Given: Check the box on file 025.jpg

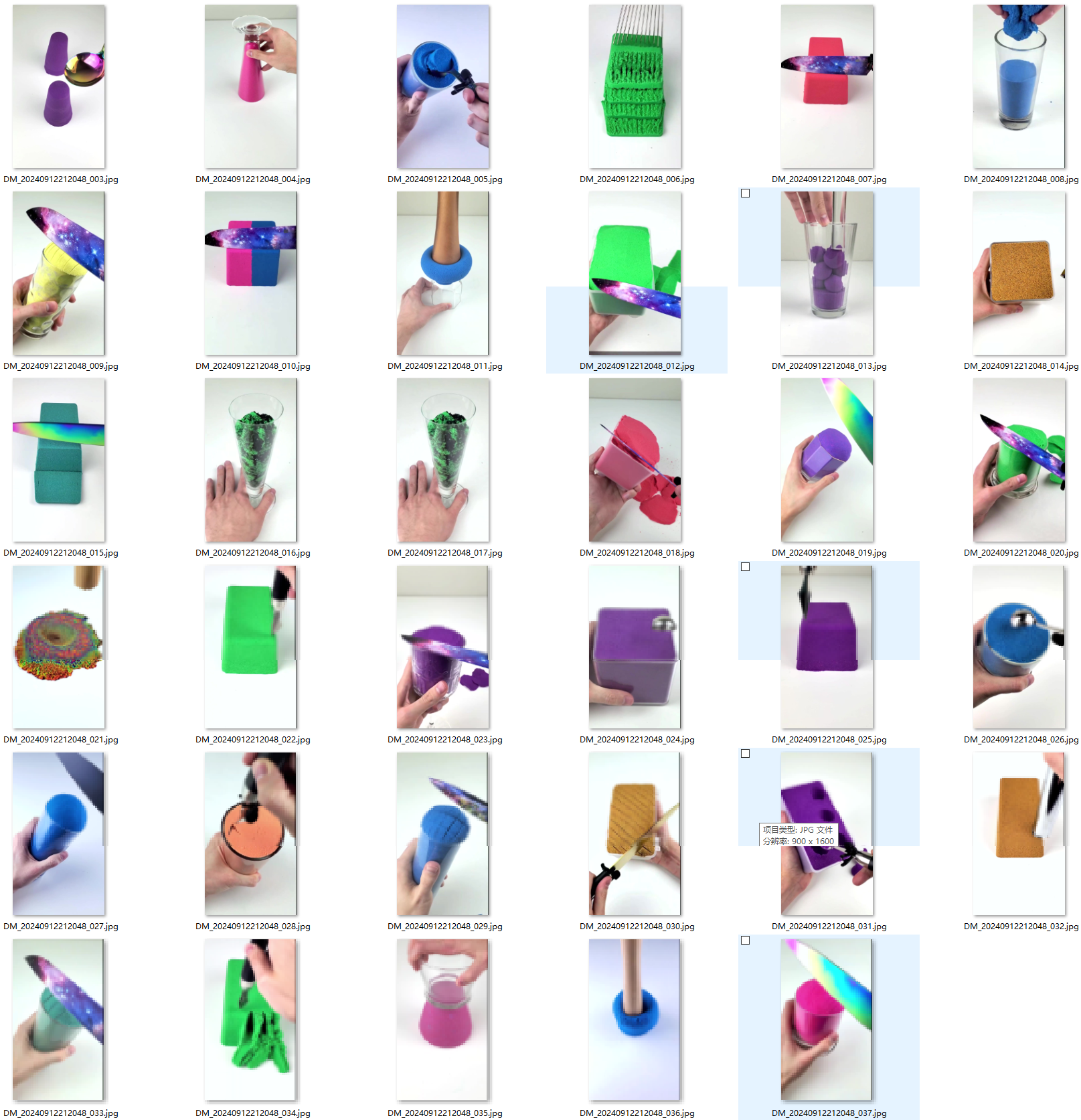Looking at the screenshot, I should click(x=745, y=567).
